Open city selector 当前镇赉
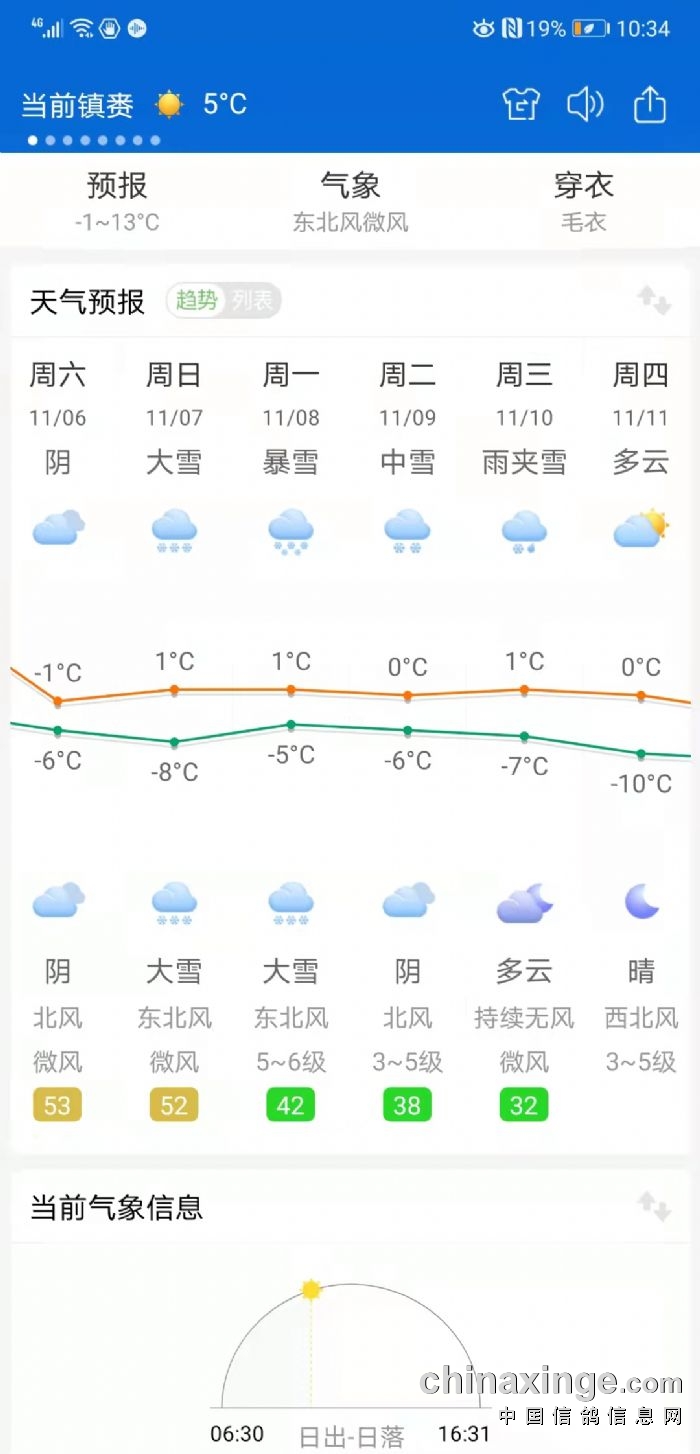 coord(78,104)
